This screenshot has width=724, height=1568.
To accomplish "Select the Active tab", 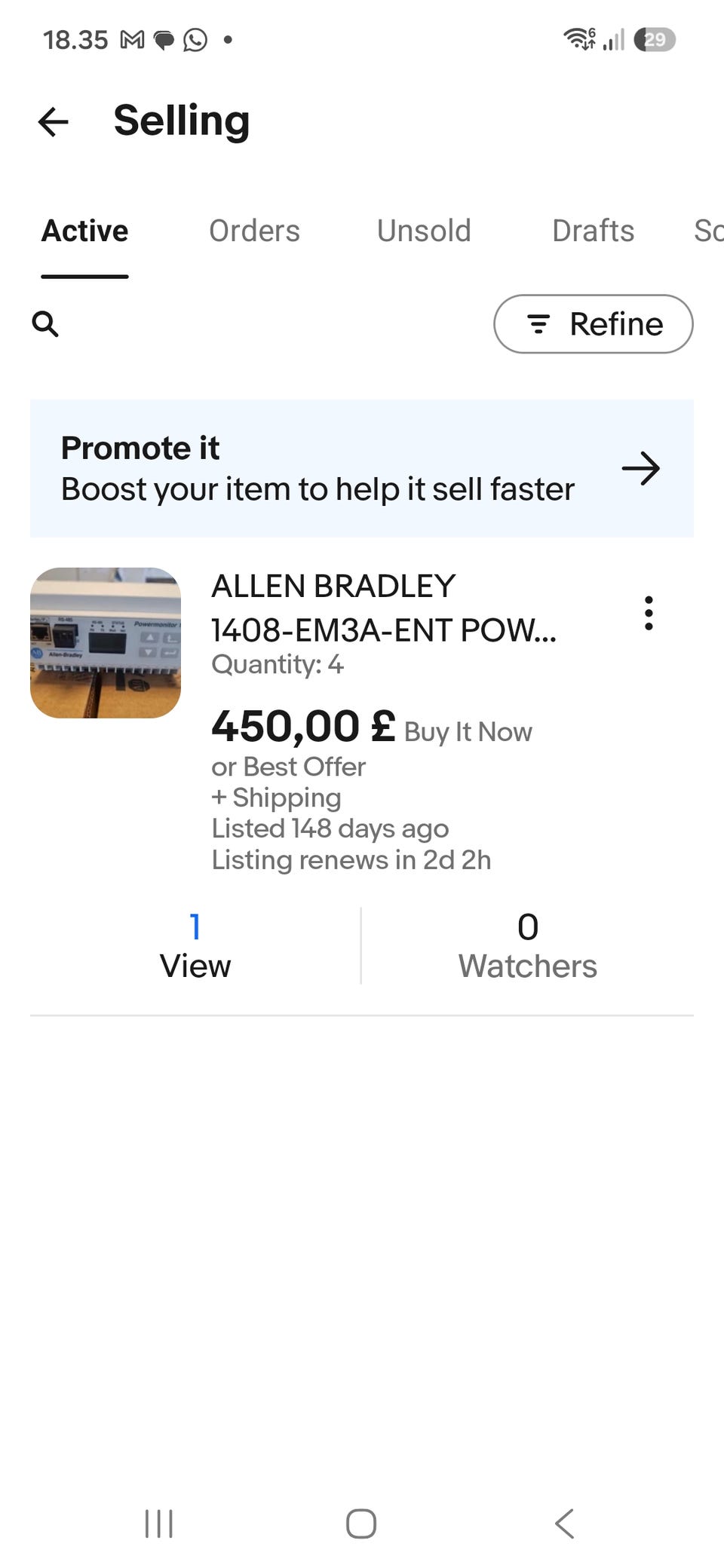I will (x=85, y=231).
